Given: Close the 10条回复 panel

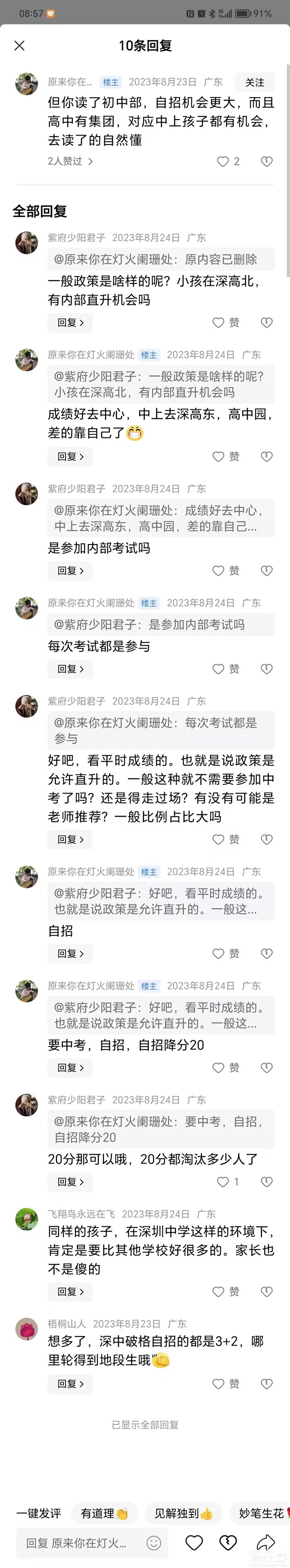Looking at the screenshot, I should click(x=19, y=46).
